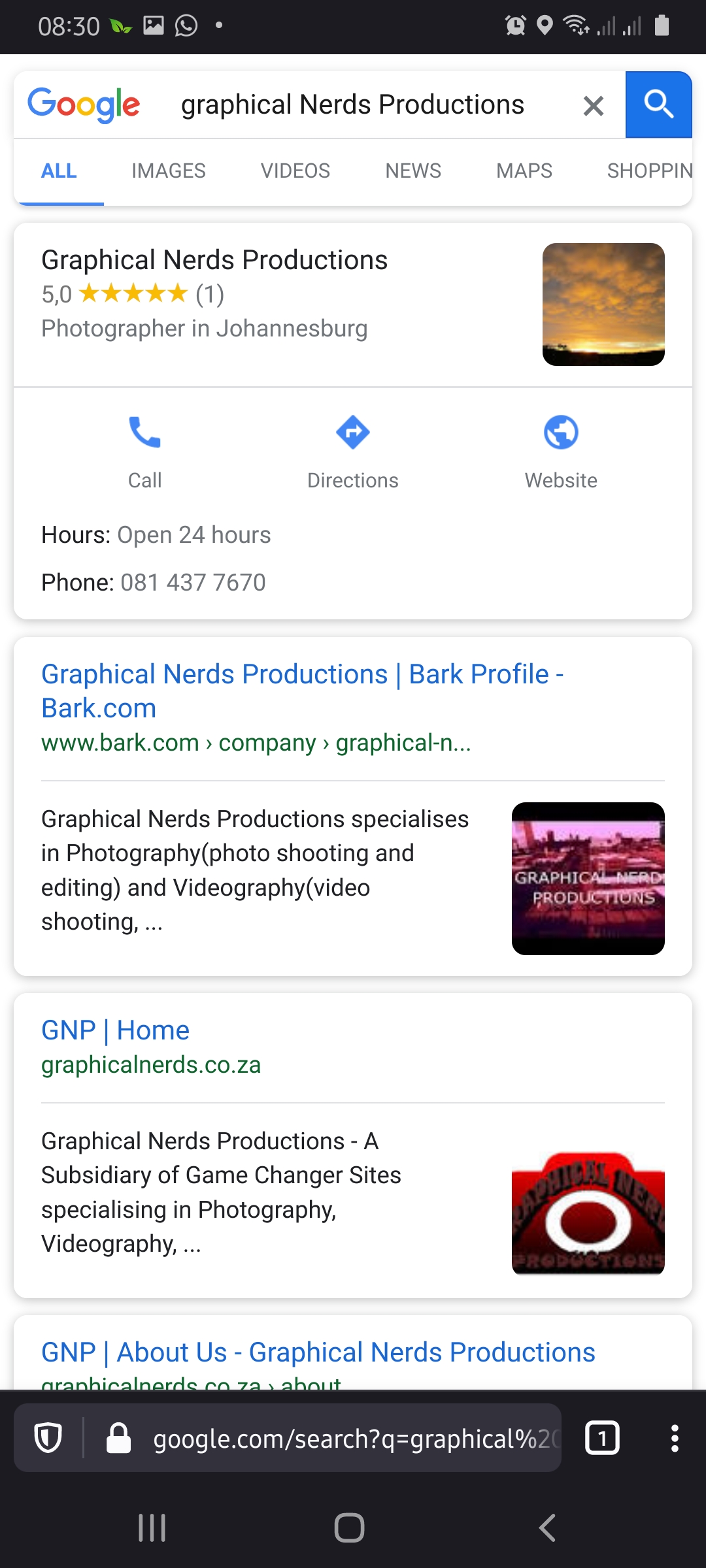Tap the blue search magnifier button
The image size is (706, 1568).
point(658,105)
